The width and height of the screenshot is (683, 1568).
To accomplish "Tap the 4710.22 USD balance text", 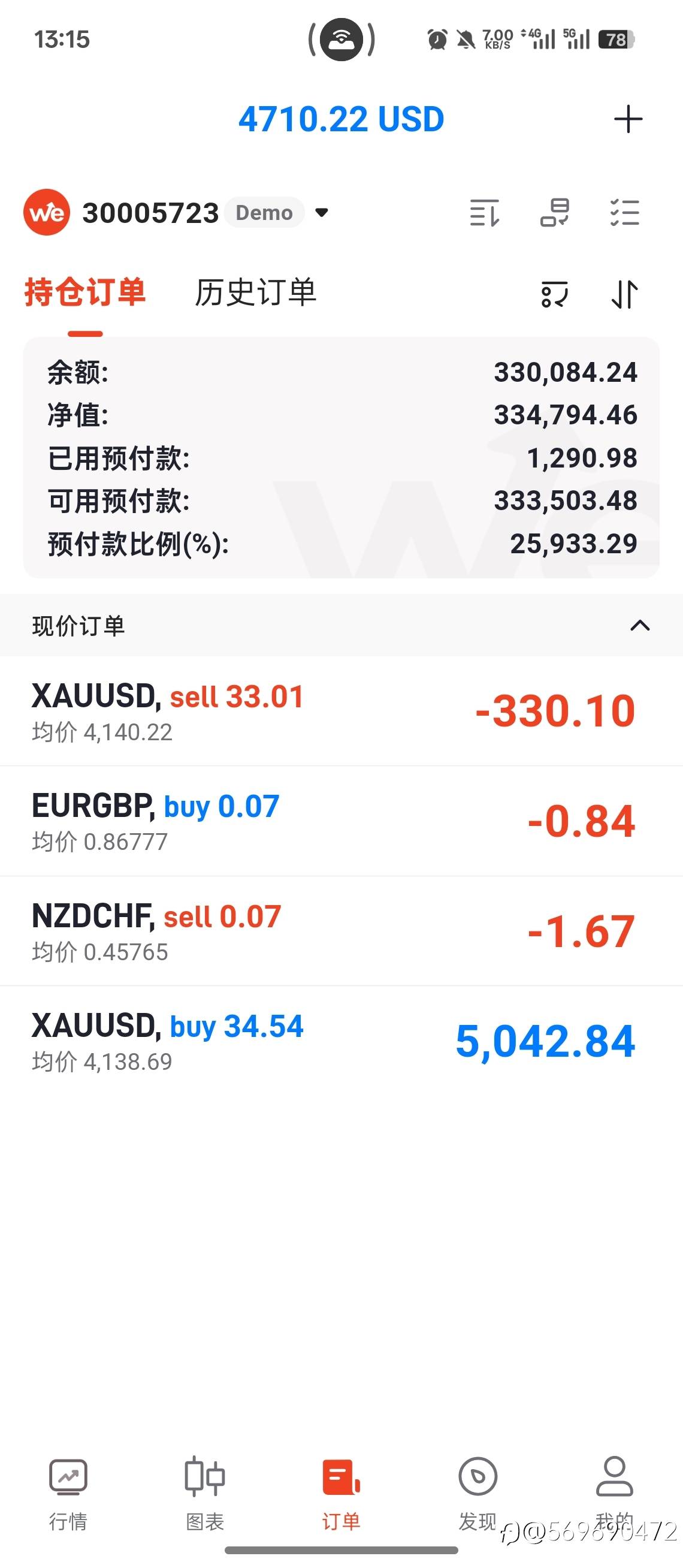I will pyautogui.click(x=341, y=118).
